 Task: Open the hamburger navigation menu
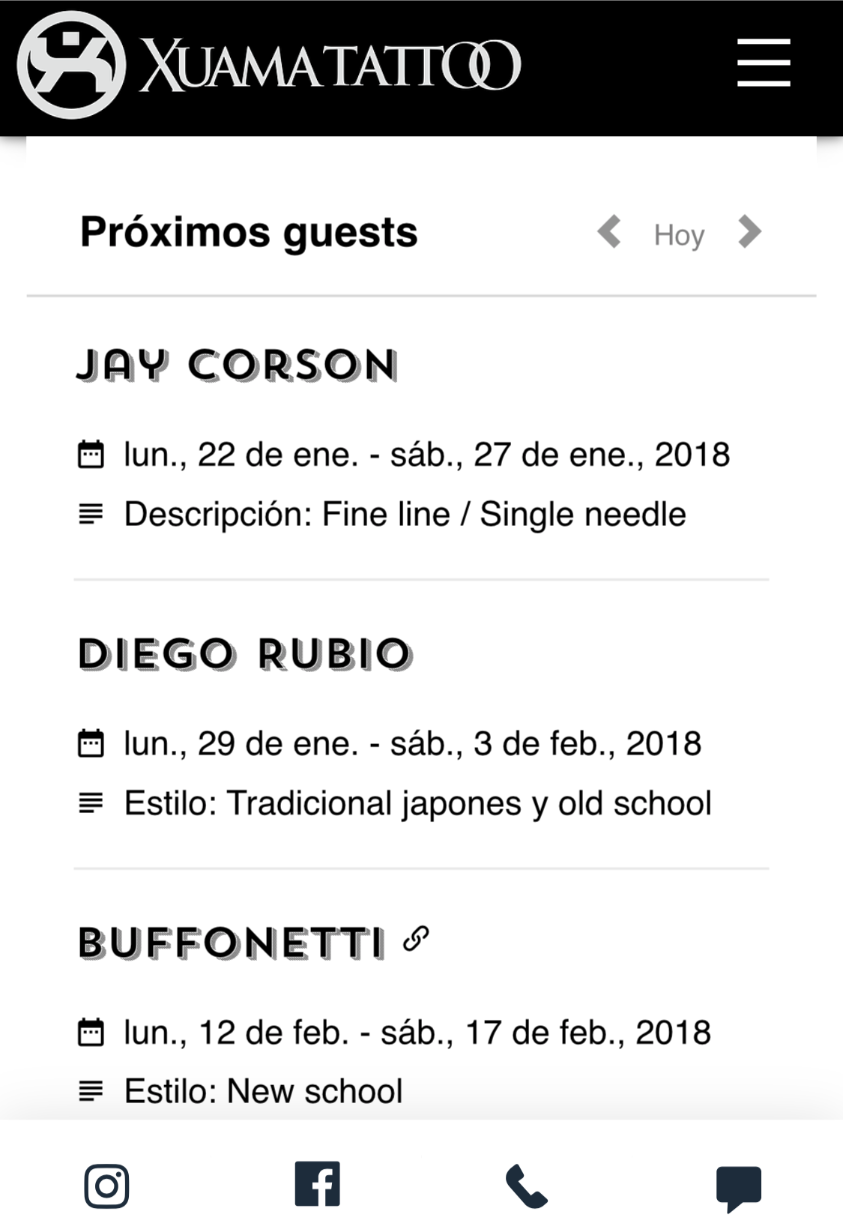763,64
